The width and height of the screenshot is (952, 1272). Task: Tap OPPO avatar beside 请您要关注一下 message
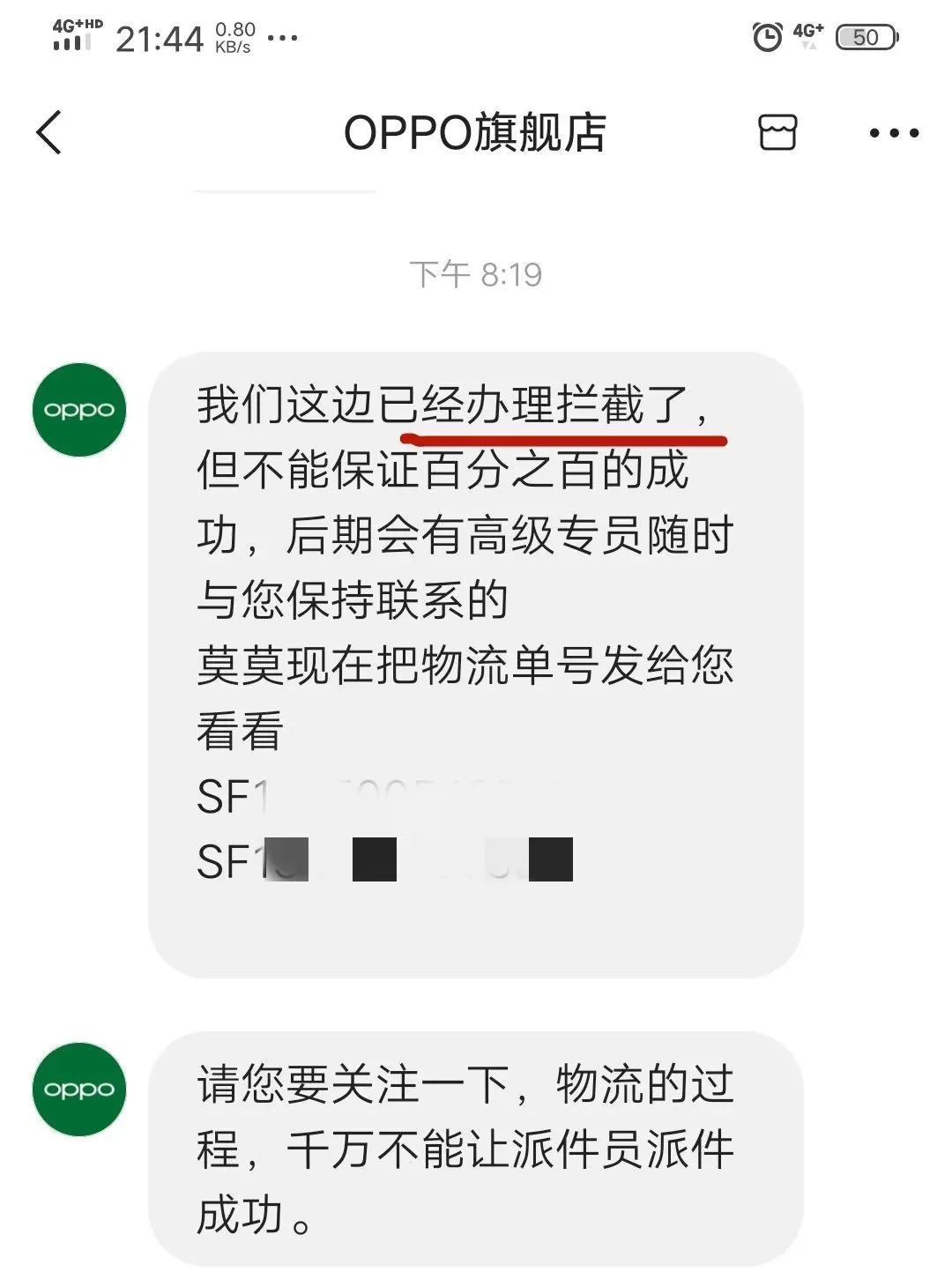click(x=79, y=1090)
